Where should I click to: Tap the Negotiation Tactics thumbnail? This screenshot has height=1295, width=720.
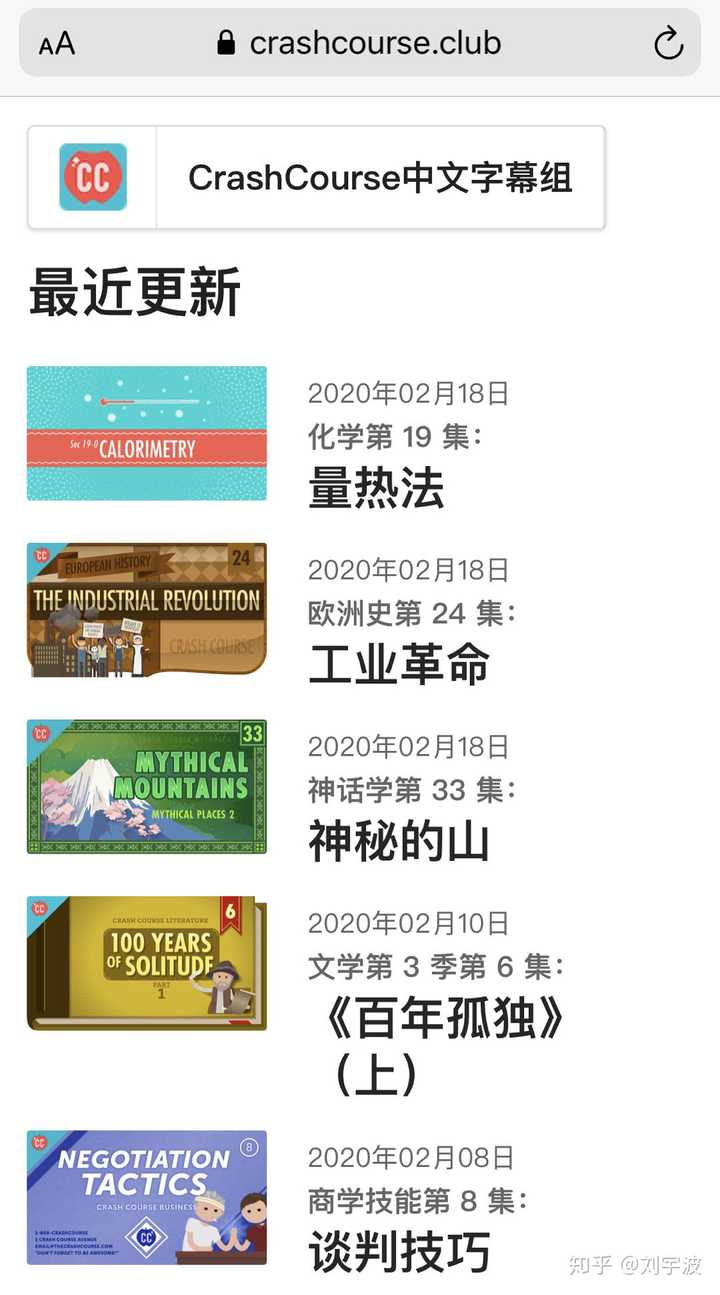146,1197
